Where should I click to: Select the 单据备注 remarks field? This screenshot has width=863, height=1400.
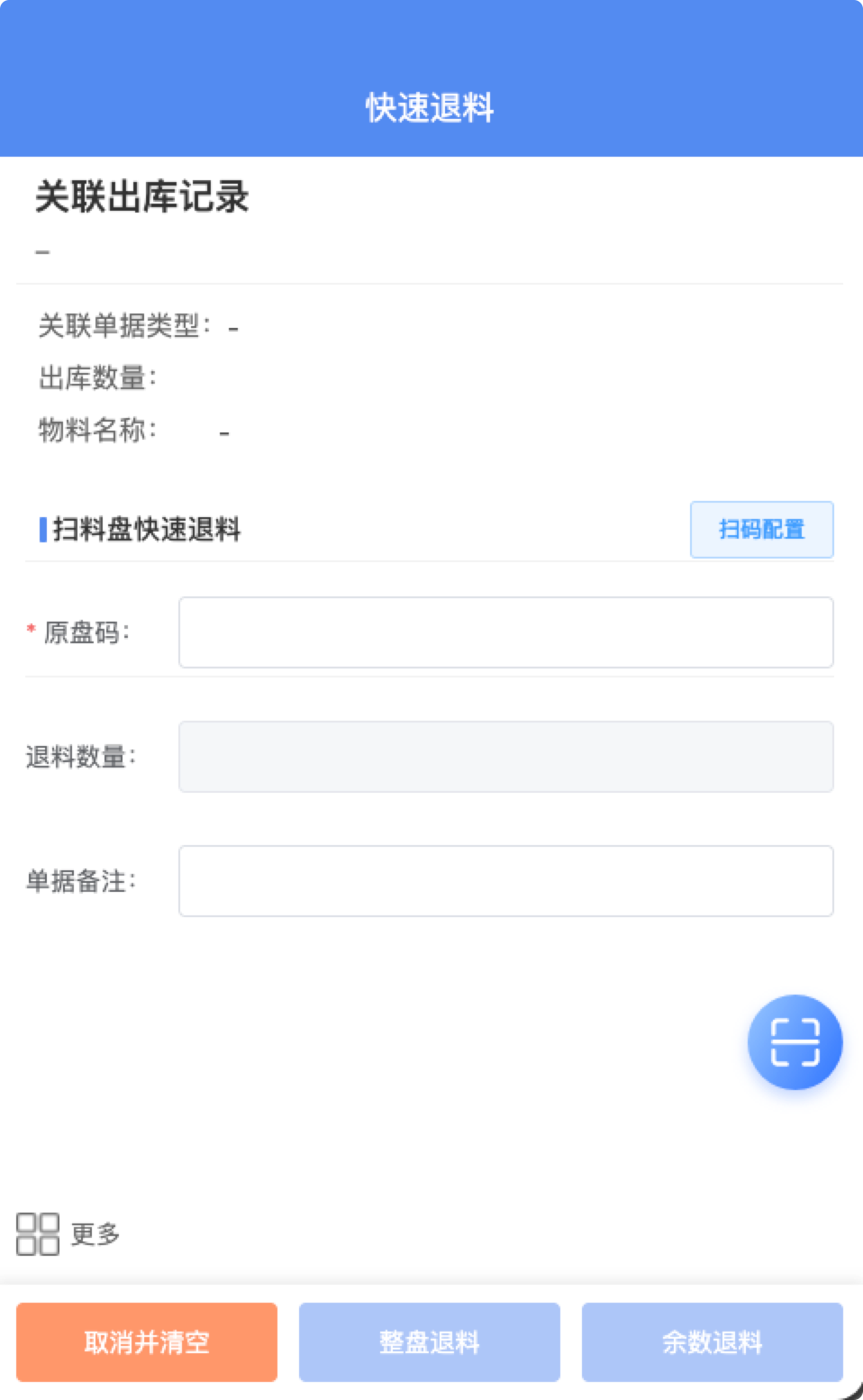pos(505,881)
